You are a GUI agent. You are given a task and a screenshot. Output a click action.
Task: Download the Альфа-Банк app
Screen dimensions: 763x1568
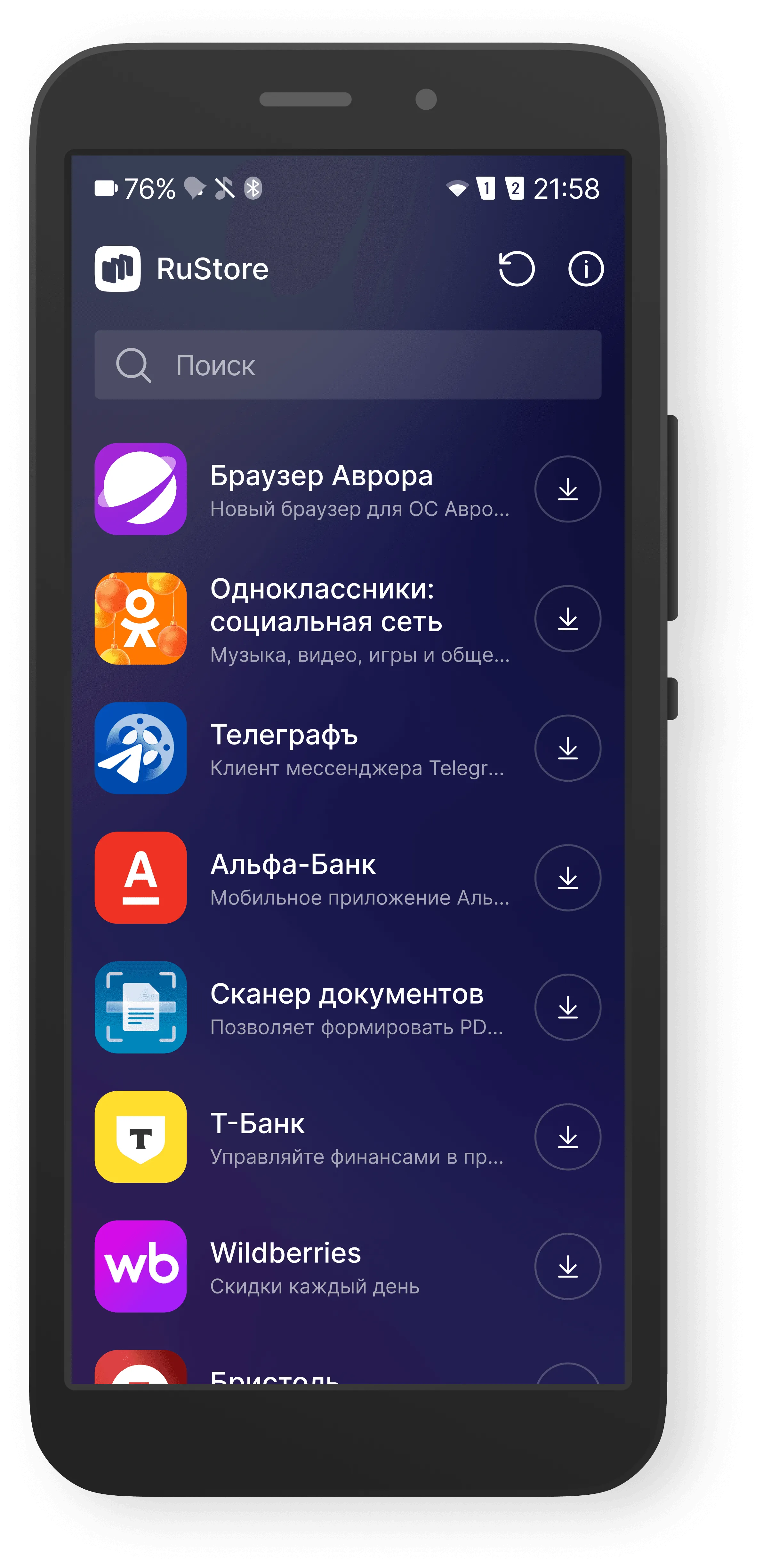tap(567, 878)
